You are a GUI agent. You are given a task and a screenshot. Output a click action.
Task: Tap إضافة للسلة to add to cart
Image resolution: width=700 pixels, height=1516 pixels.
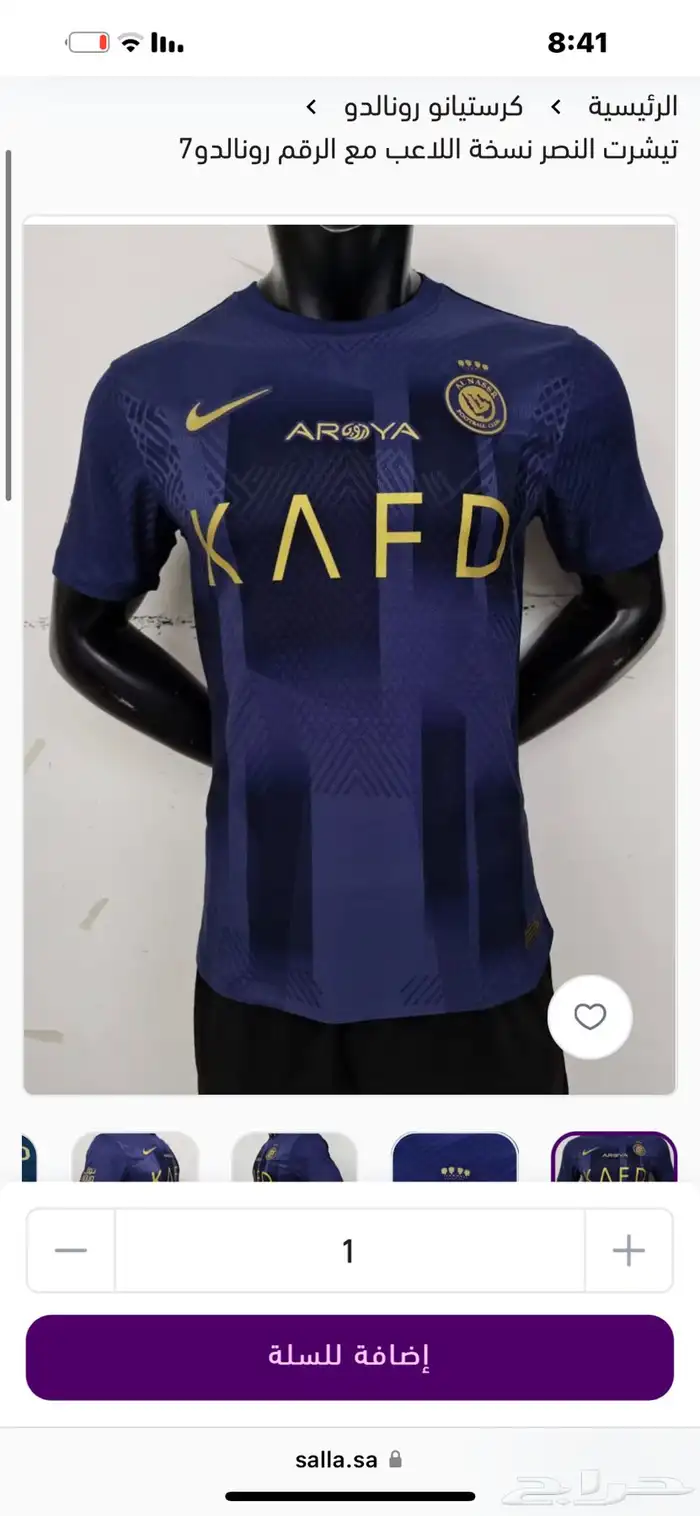click(x=349, y=1357)
